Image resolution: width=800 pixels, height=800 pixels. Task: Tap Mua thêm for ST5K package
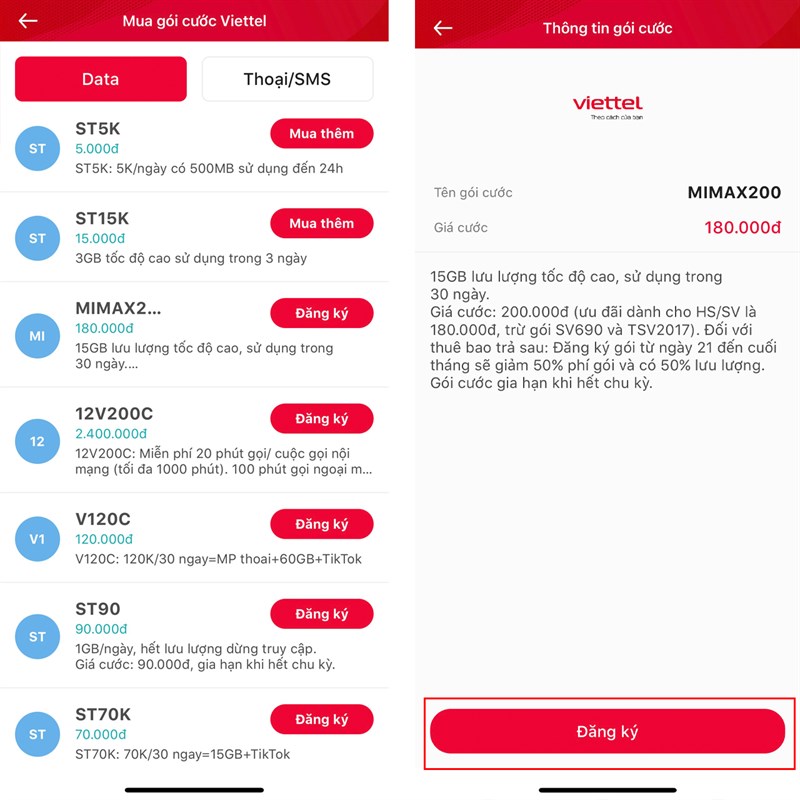321,134
